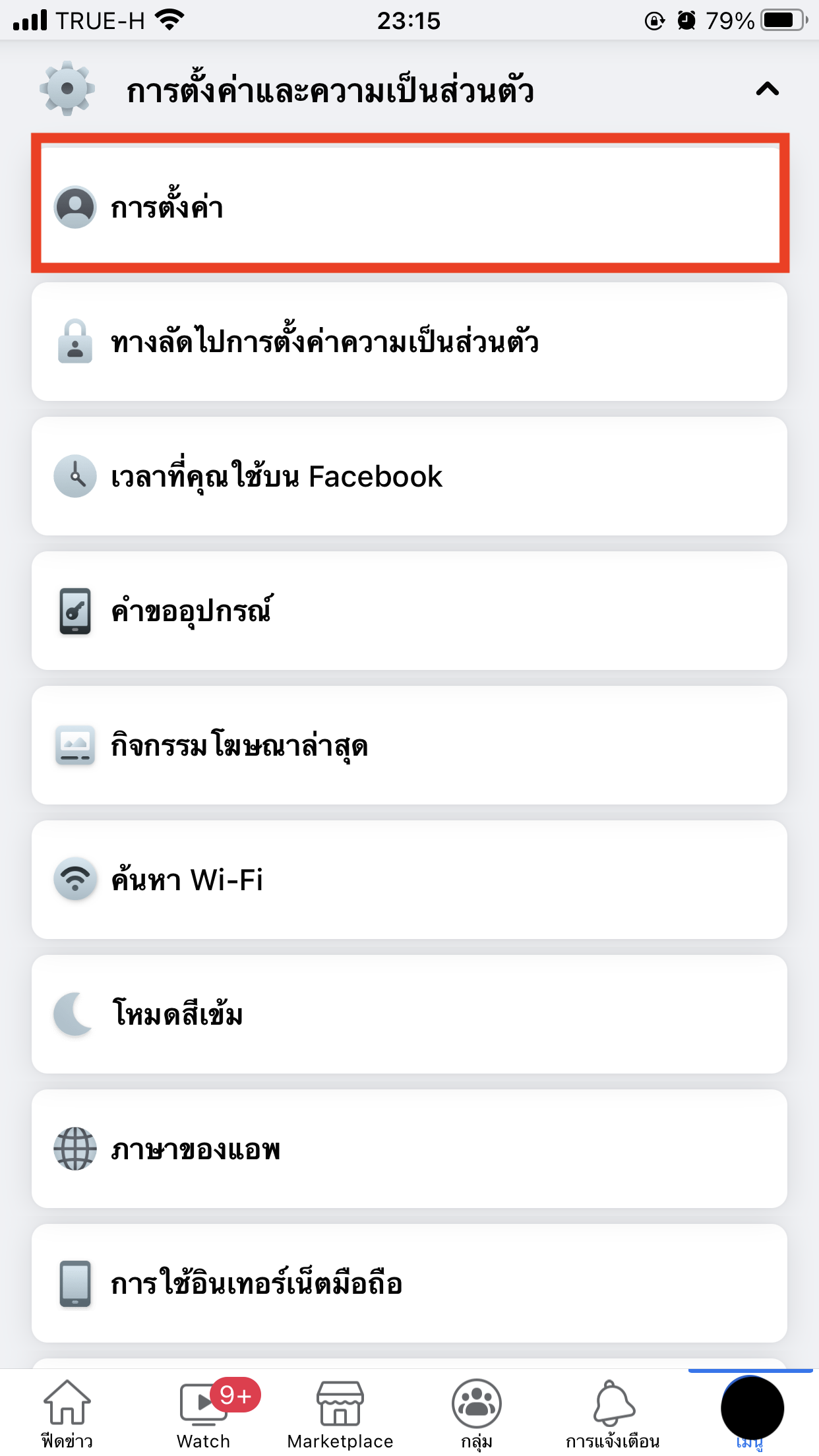The height and width of the screenshot is (1456, 819).
Task: Open ทางลัดไปการตั้งค่าความเป็นส่วนตัว
Action: click(409, 342)
